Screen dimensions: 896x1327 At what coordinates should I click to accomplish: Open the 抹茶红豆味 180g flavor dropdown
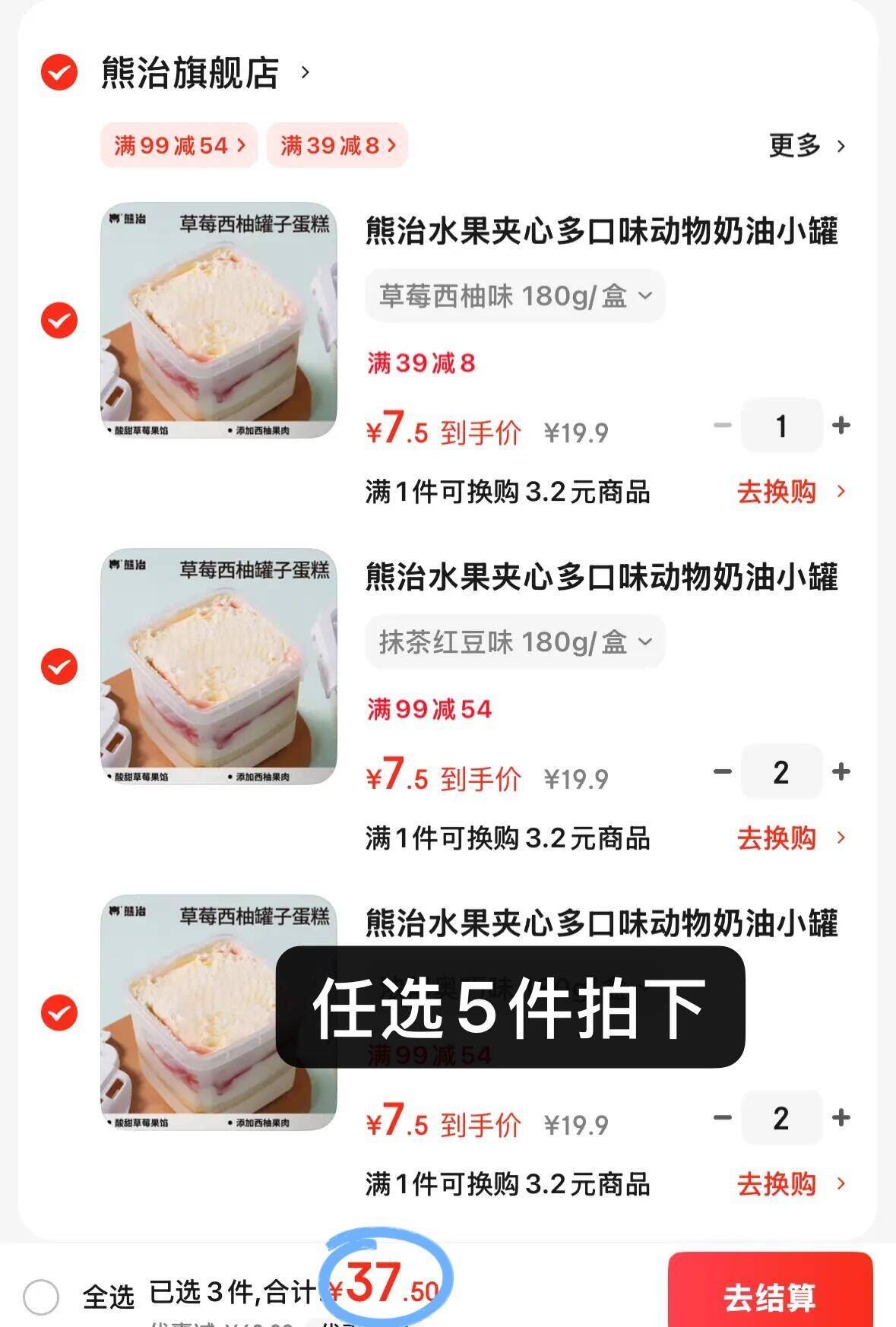point(514,642)
